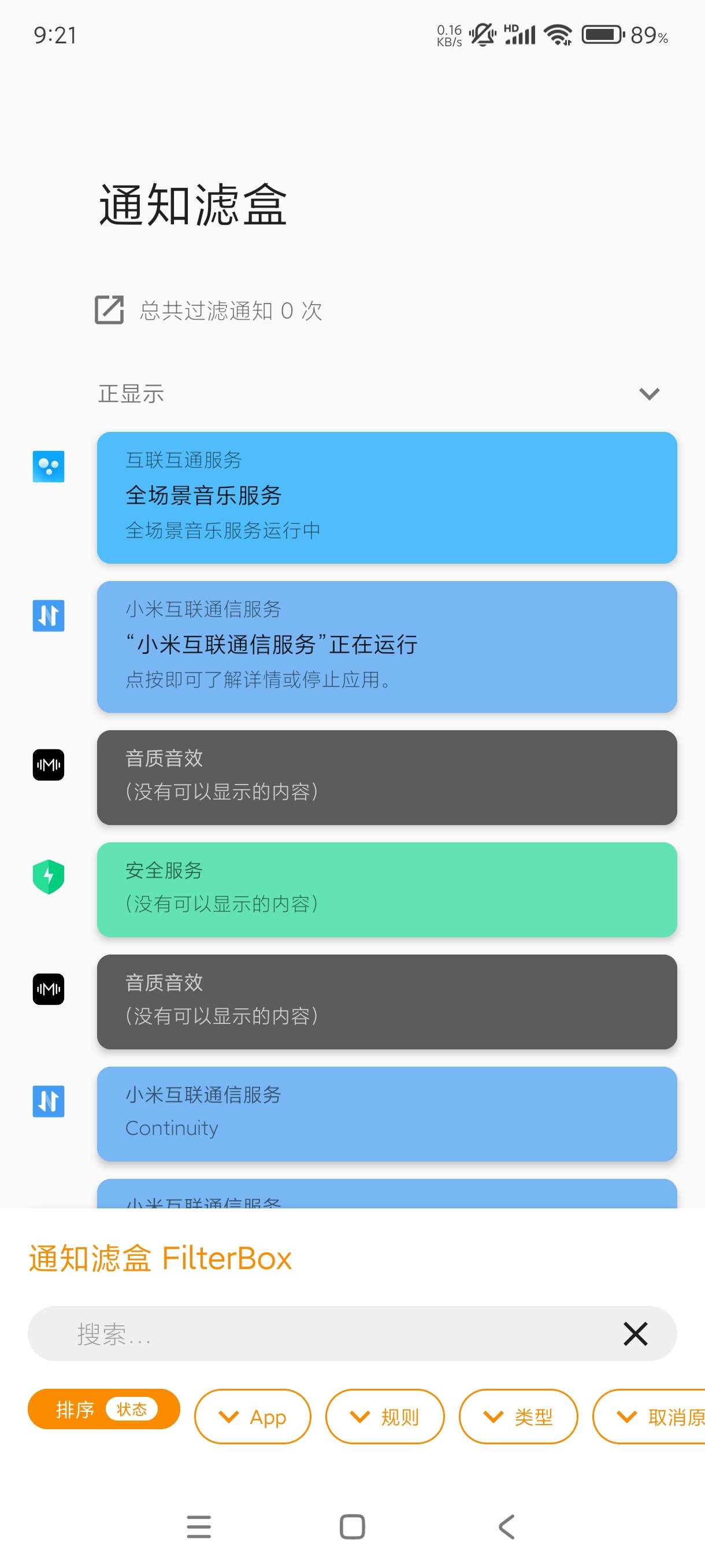The image size is (705, 1568).
Task: Tap the 搜索 search field
Action: coord(316,1334)
